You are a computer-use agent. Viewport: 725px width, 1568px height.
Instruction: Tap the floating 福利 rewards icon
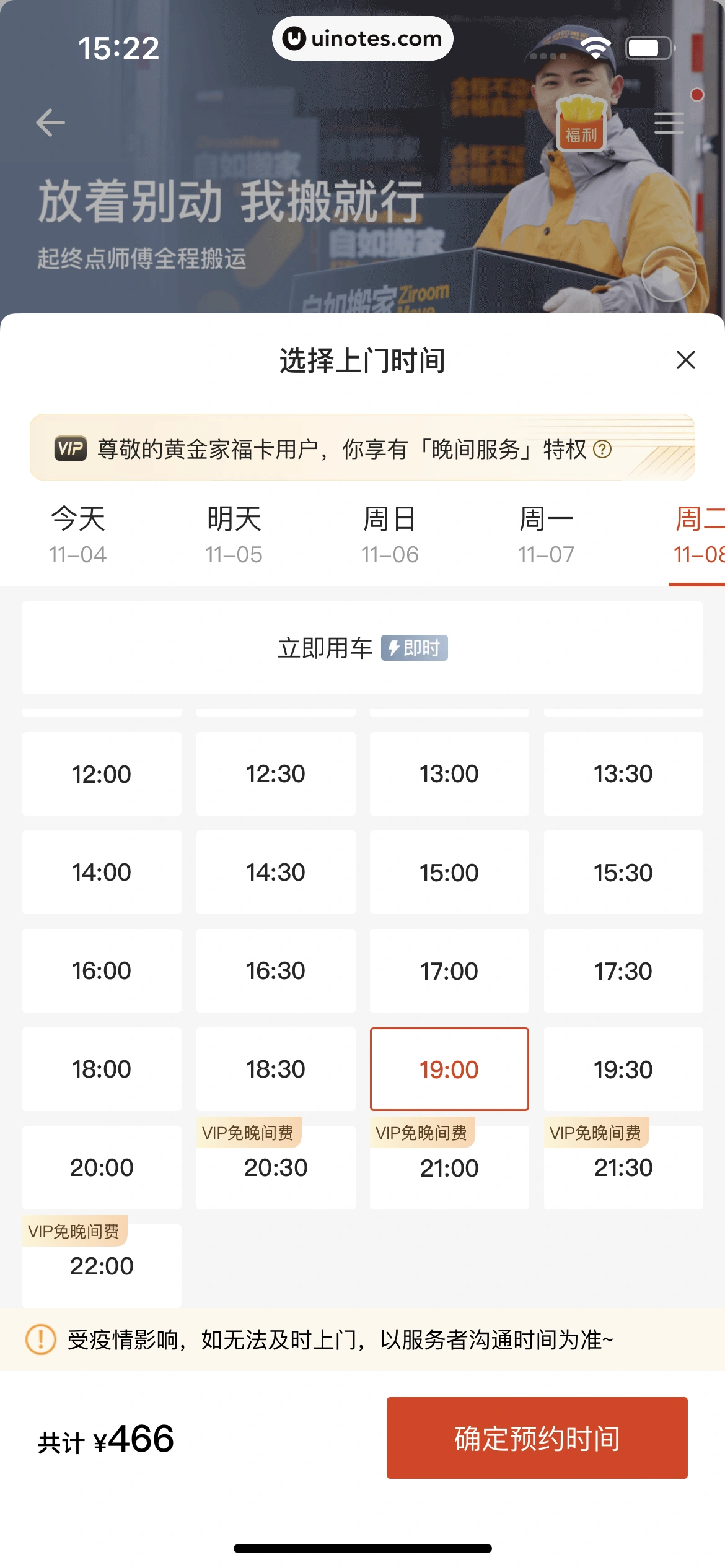pyautogui.click(x=581, y=122)
